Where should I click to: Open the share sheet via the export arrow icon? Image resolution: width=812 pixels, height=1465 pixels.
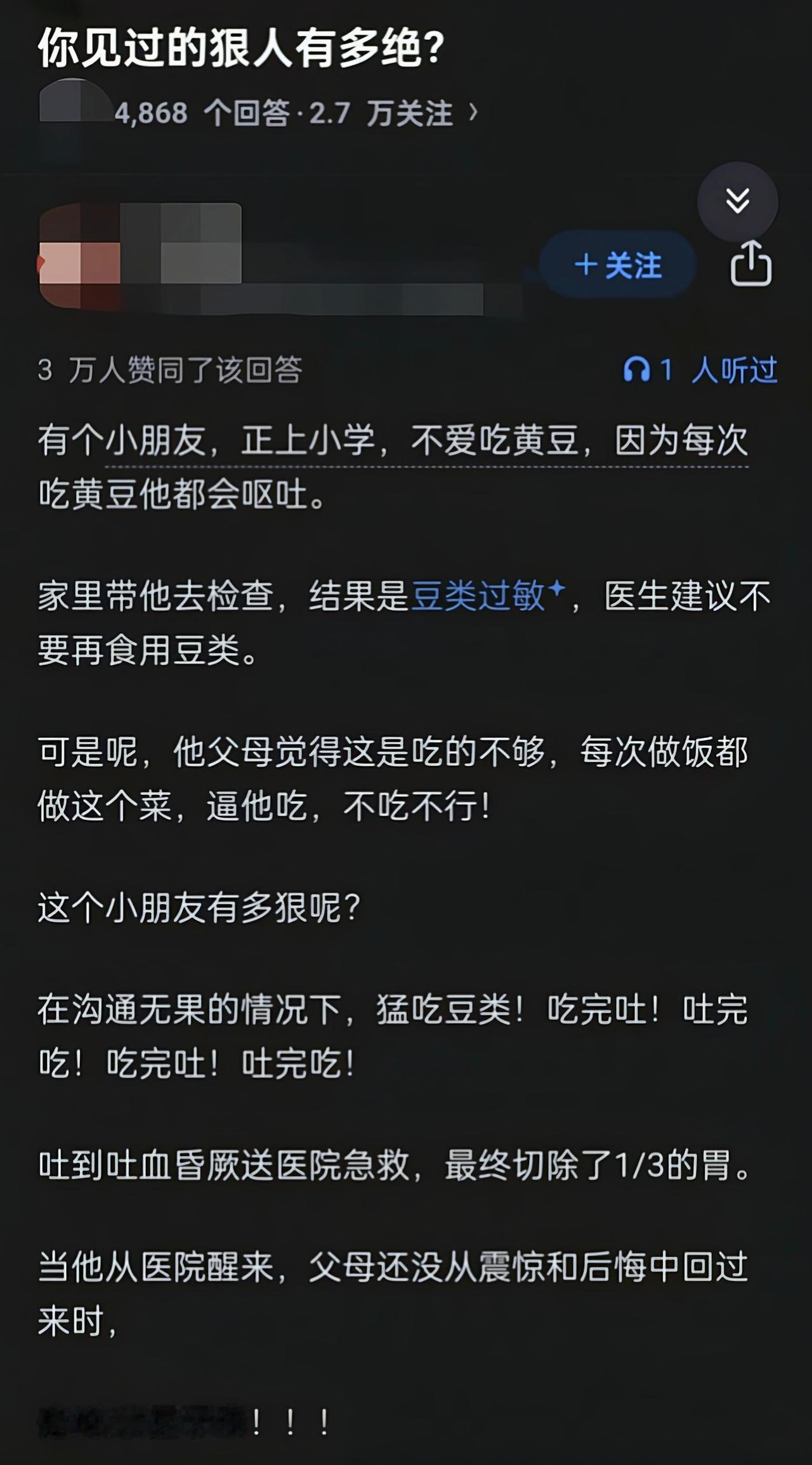752,265
